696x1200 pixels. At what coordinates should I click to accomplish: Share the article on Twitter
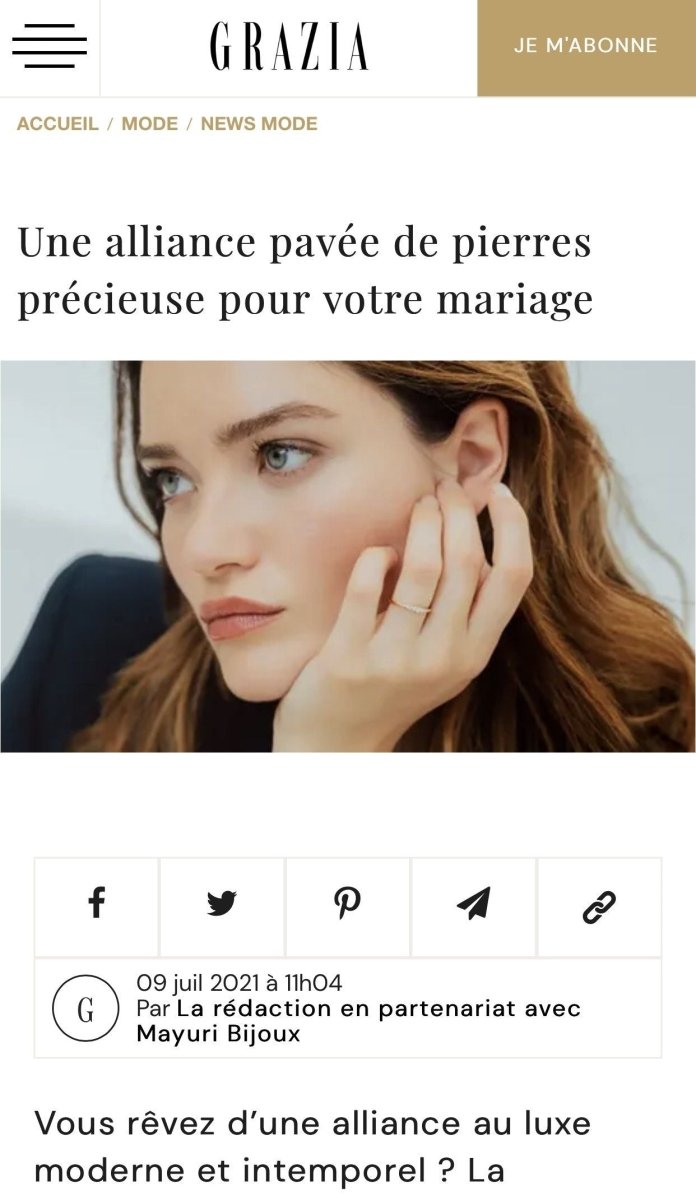click(222, 905)
